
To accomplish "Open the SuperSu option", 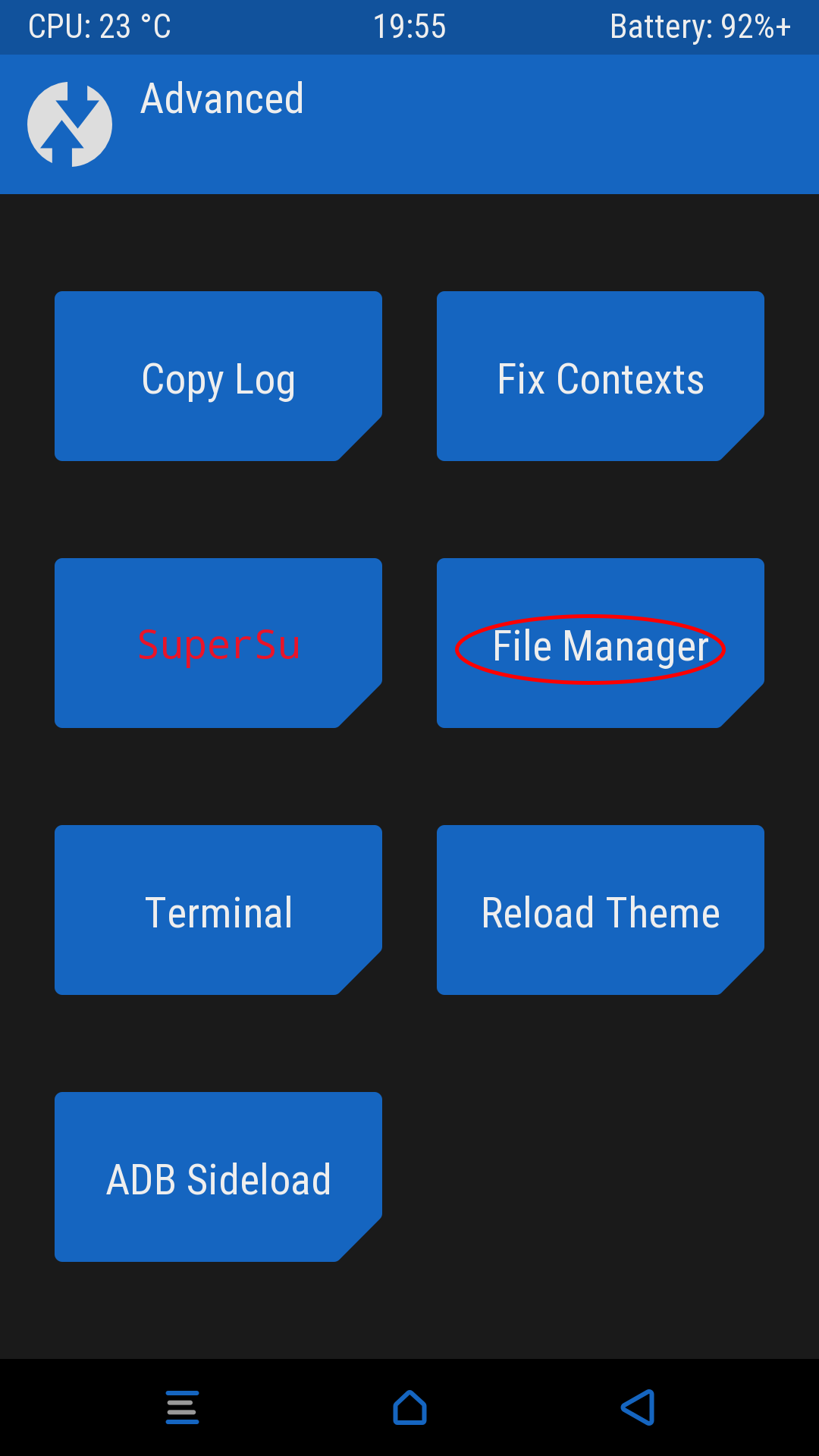I will point(218,643).
